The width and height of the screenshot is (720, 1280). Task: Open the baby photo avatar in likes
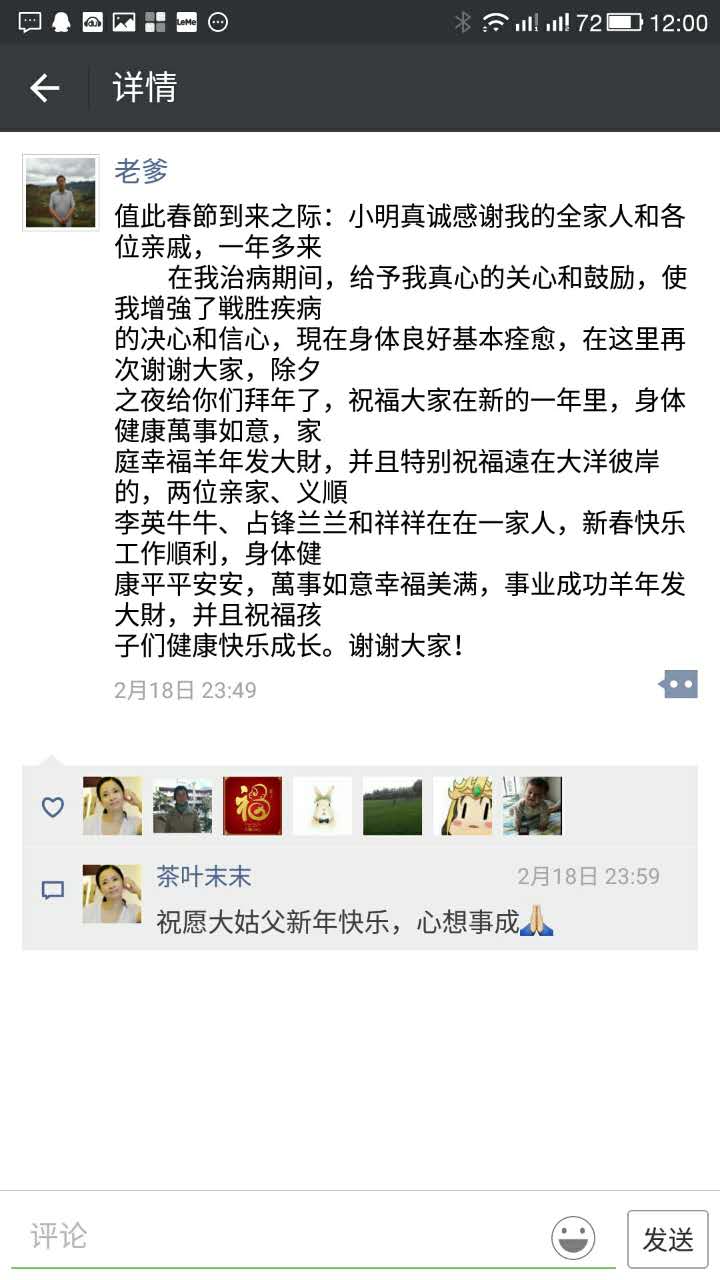[532, 806]
